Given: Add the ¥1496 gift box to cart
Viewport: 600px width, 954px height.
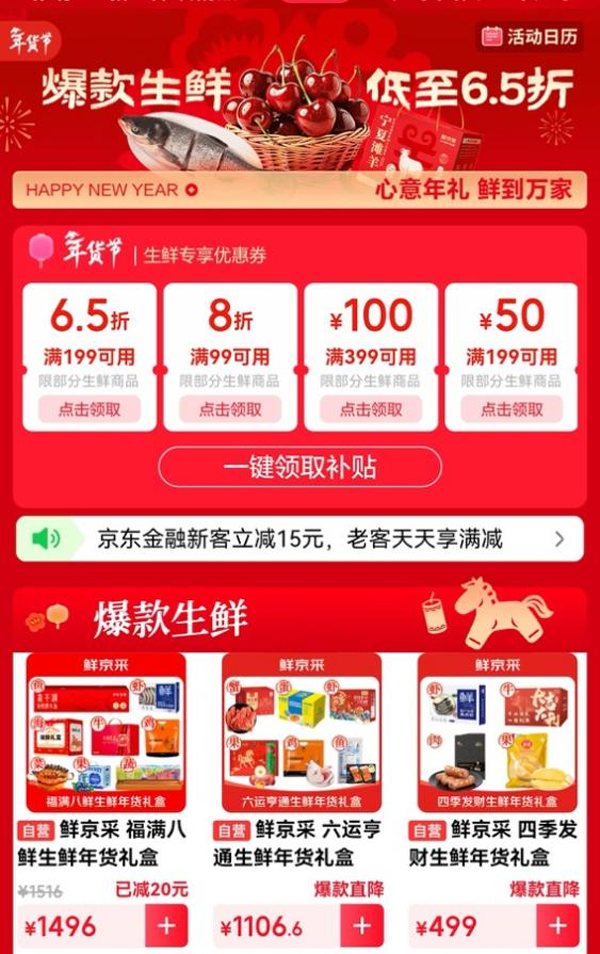Looking at the screenshot, I should click(x=166, y=926).
